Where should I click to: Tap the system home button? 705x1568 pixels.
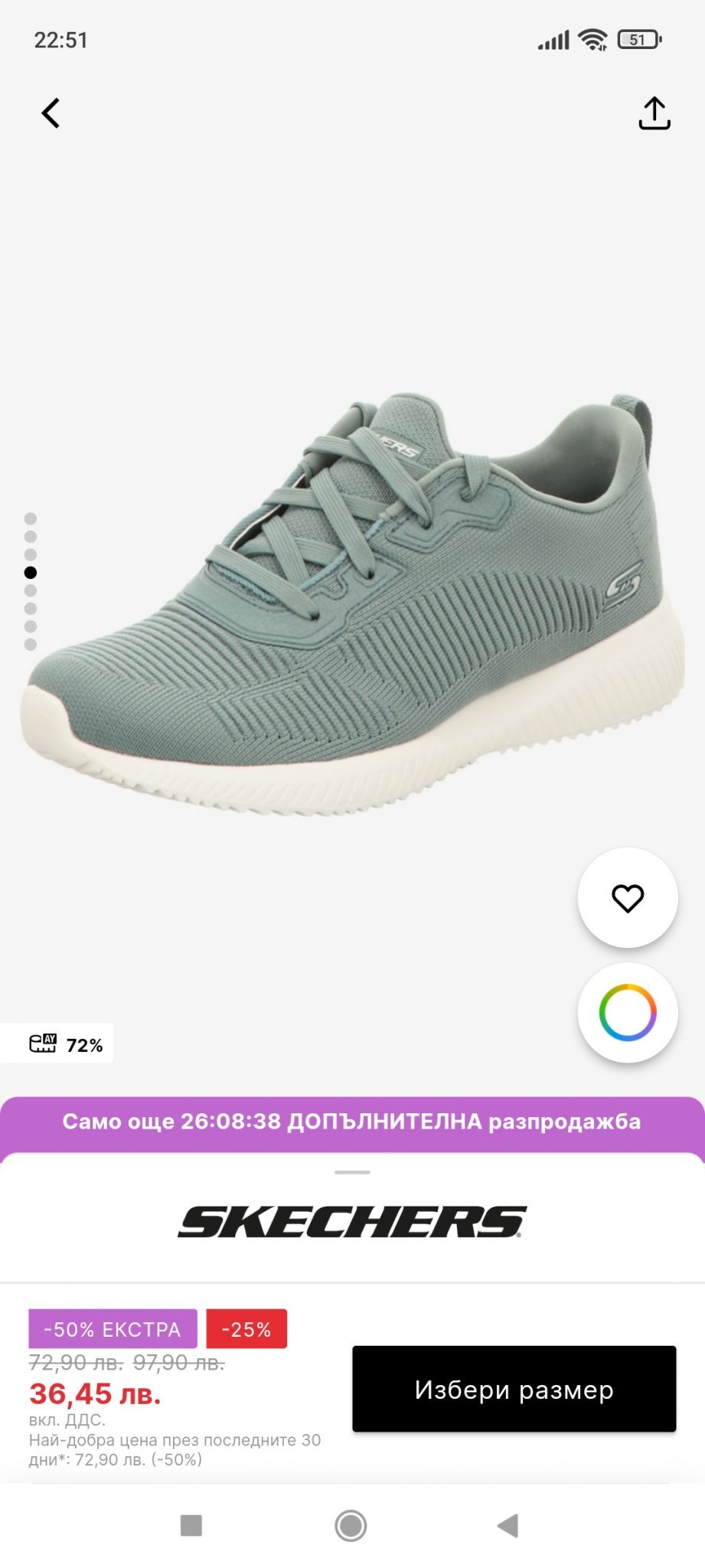point(351,1525)
